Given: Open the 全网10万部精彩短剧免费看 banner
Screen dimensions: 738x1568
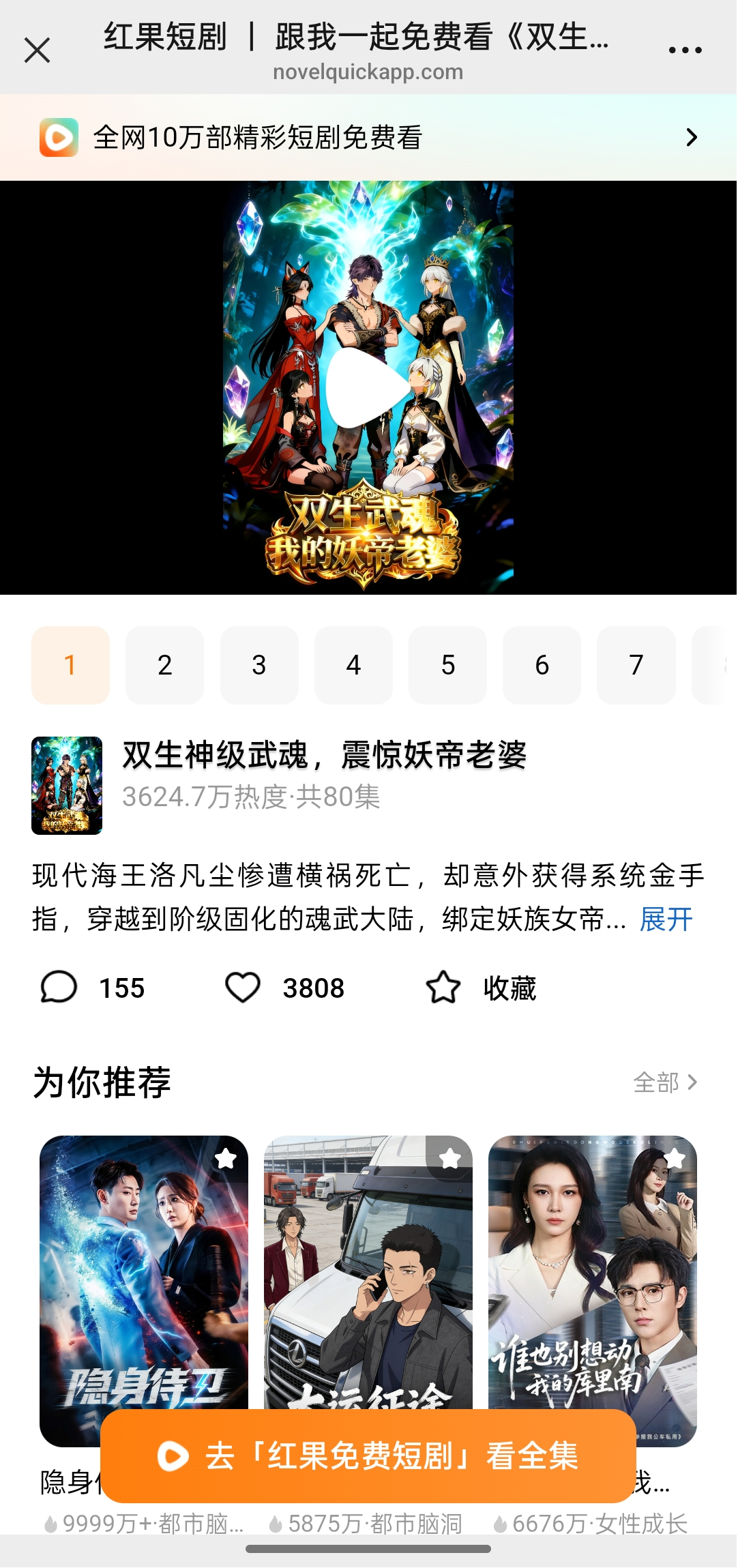Looking at the screenshot, I should [368, 137].
